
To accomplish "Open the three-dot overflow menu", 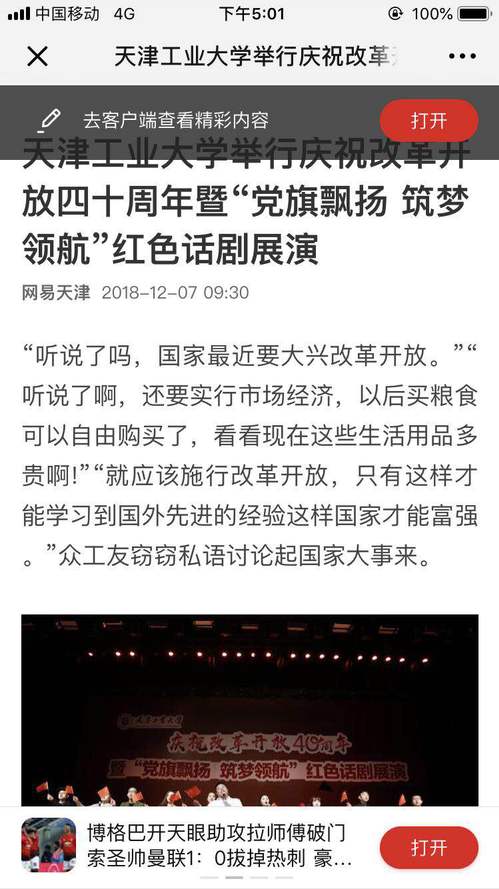I will click(x=462, y=56).
